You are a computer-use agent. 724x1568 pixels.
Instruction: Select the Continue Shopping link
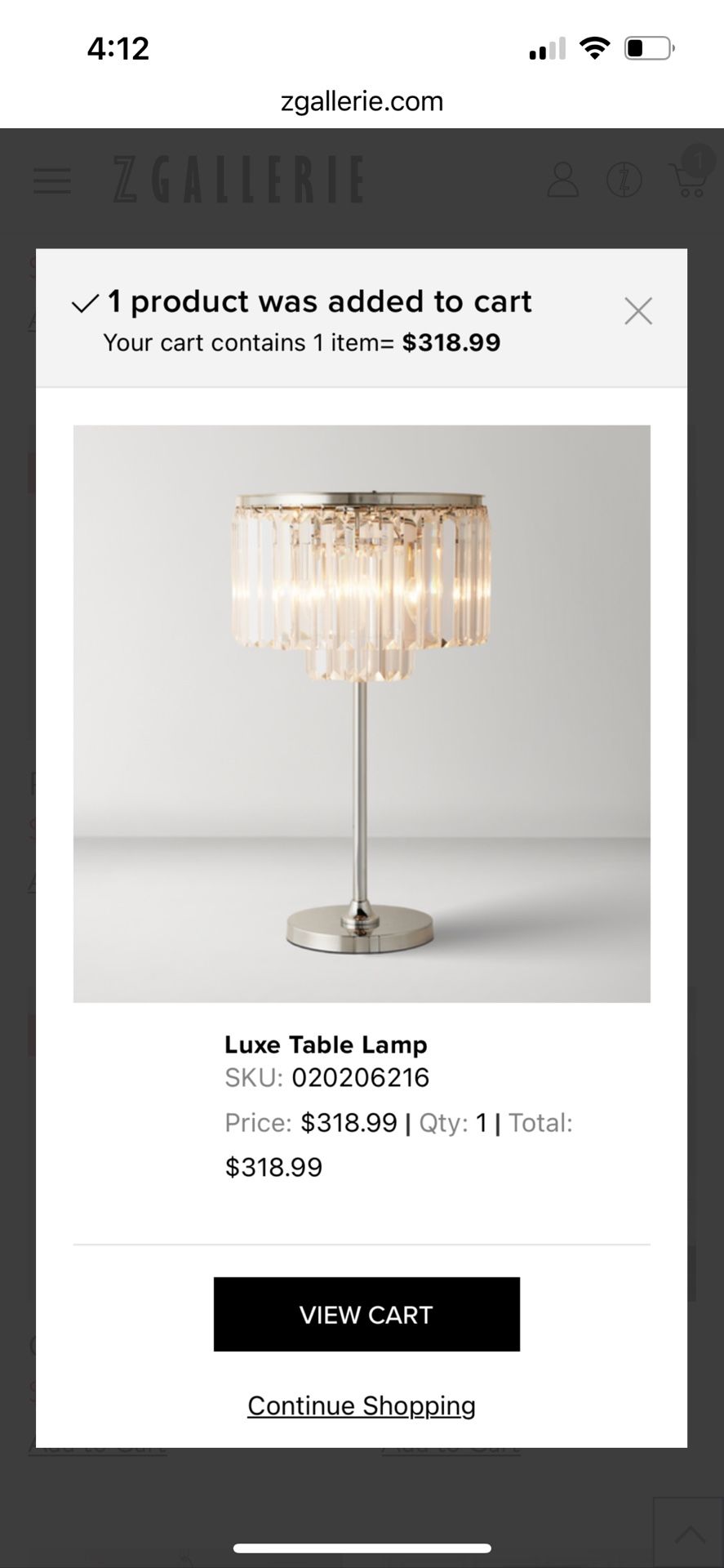[362, 1405]
